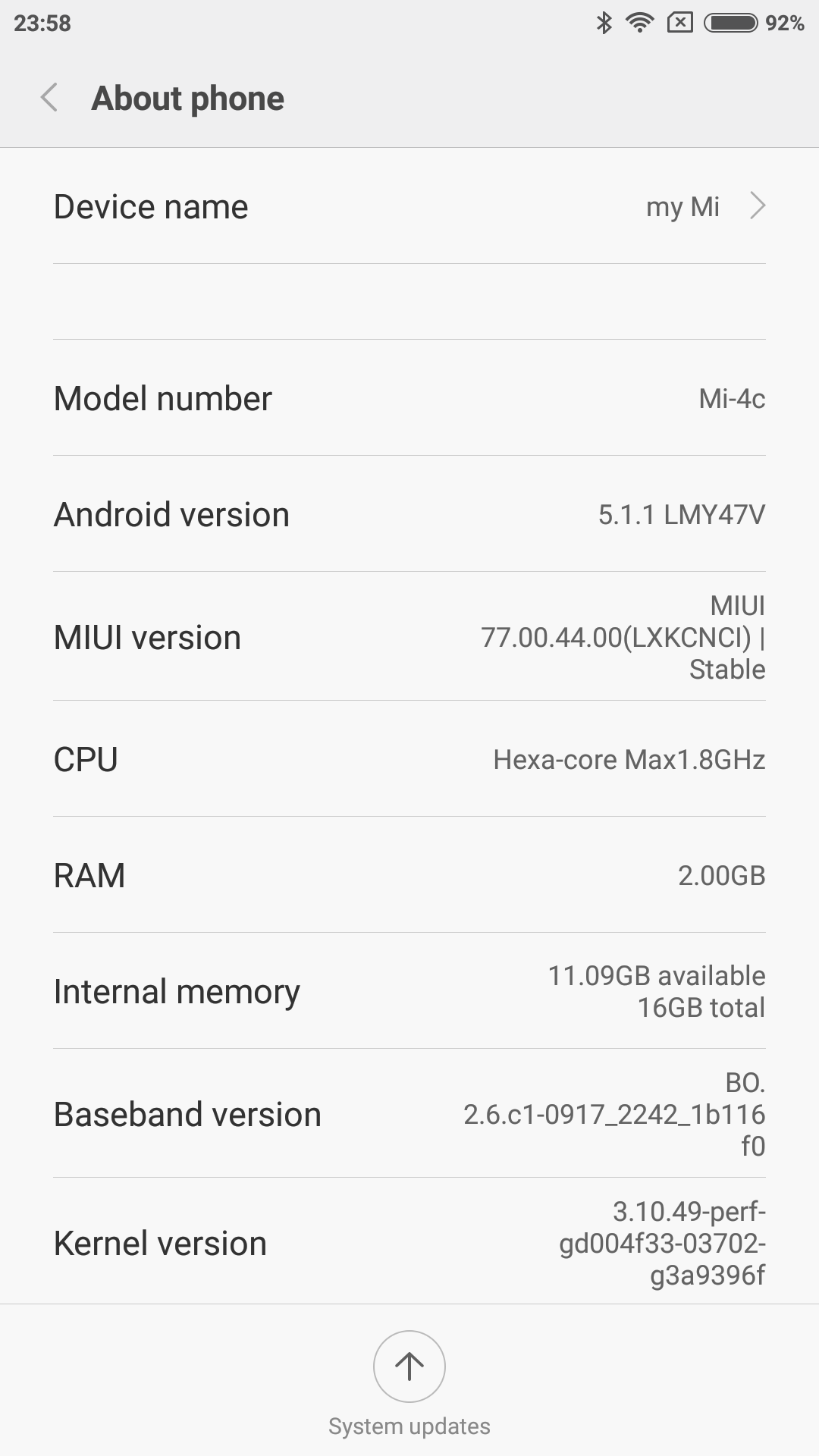
Task: Tap the CPU row
Action: tap(409, 759)
